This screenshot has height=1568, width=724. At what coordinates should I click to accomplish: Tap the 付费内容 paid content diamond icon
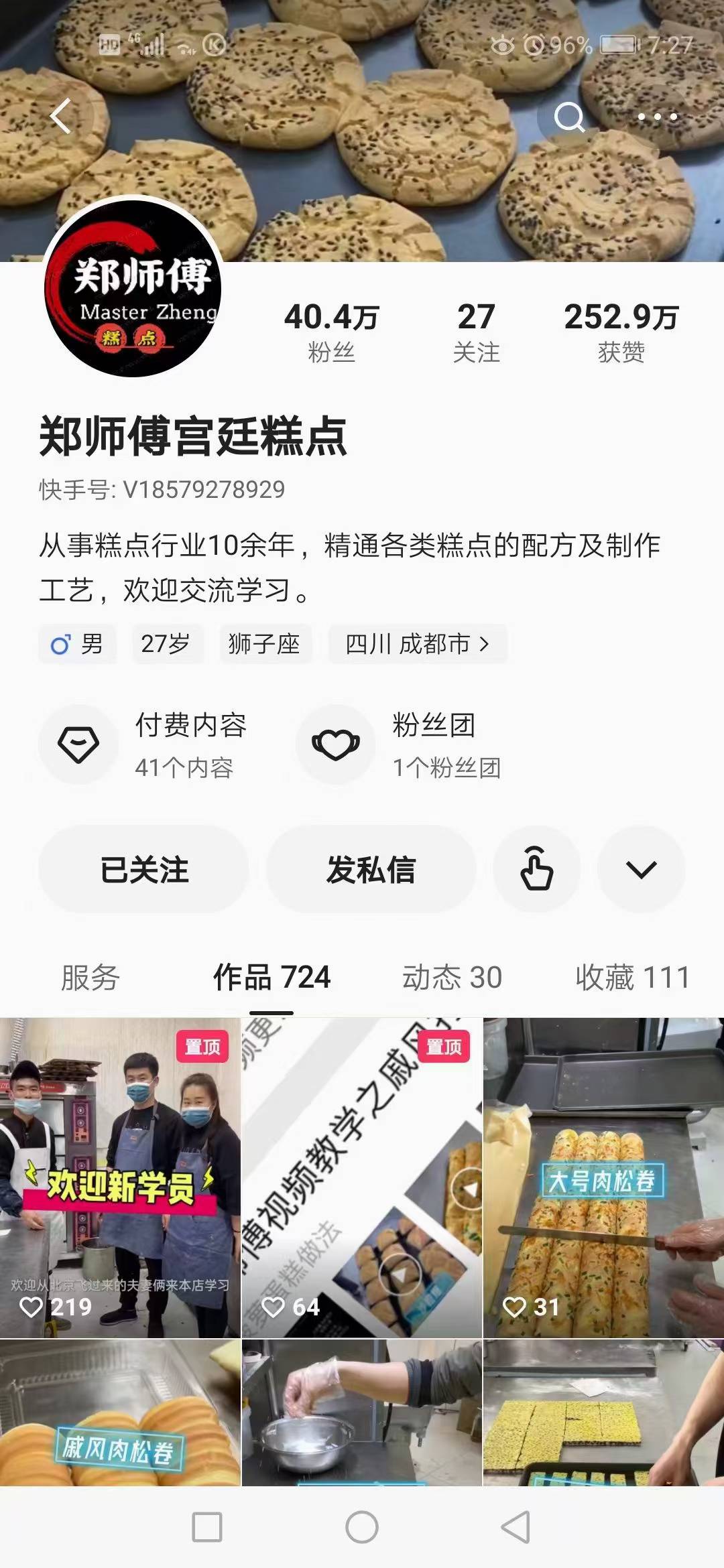pyautogui.click(x=80, y=744)
